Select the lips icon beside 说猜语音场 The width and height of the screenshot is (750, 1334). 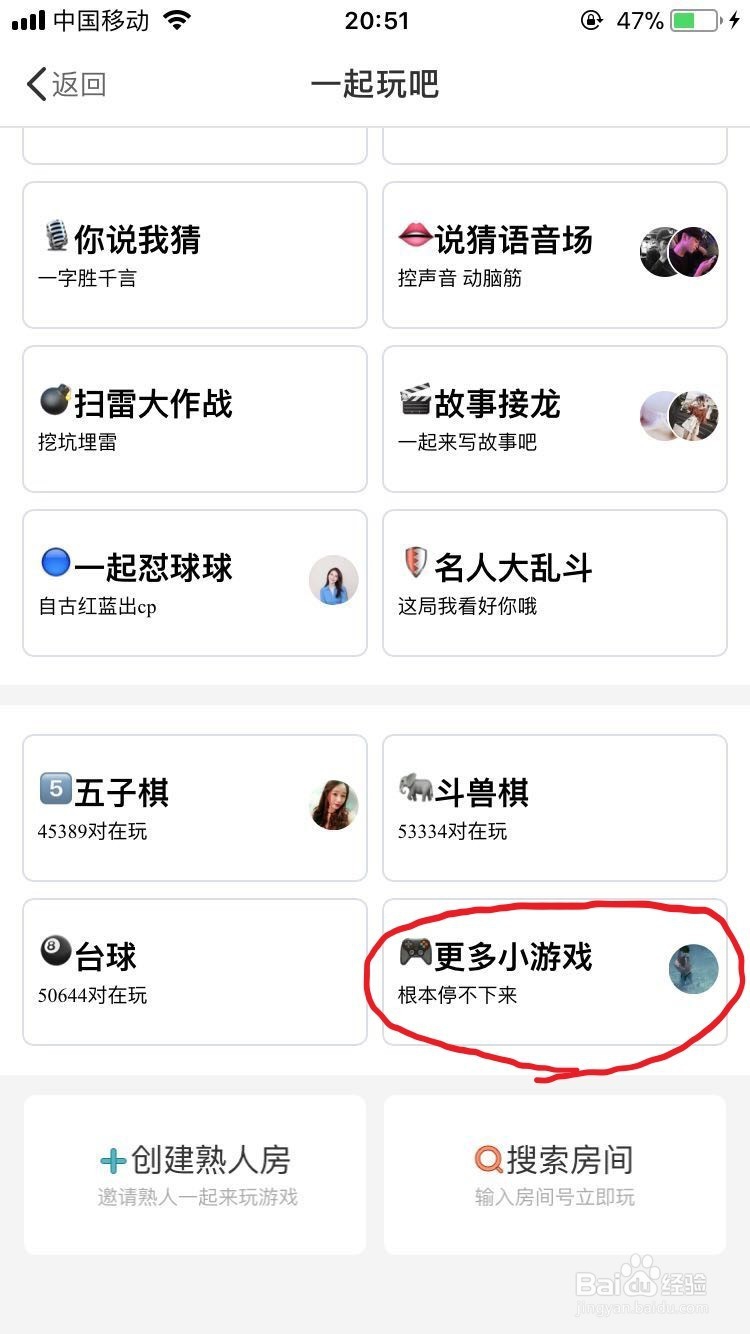click(x=415, y=238)
